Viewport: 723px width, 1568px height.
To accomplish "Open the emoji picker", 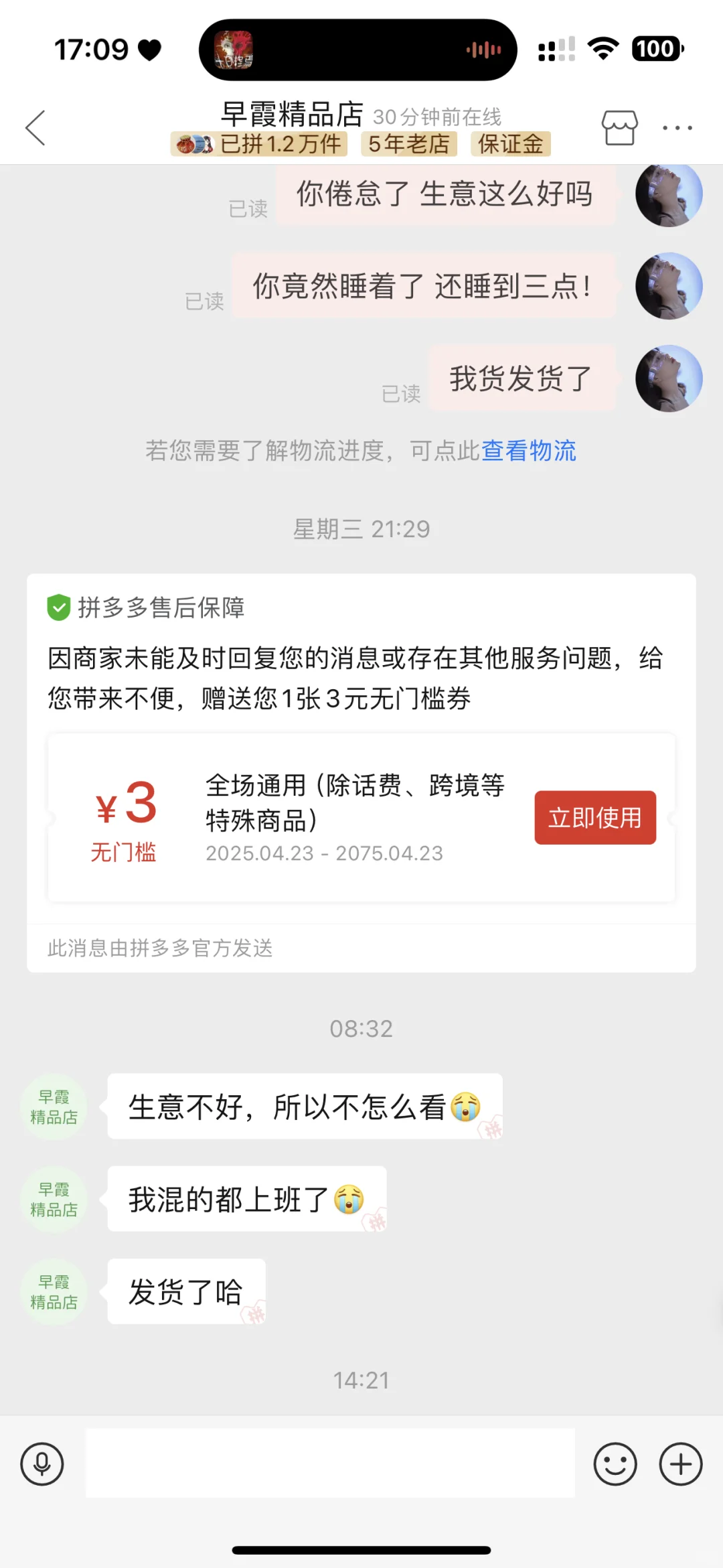I will (x=615, y=1464).
